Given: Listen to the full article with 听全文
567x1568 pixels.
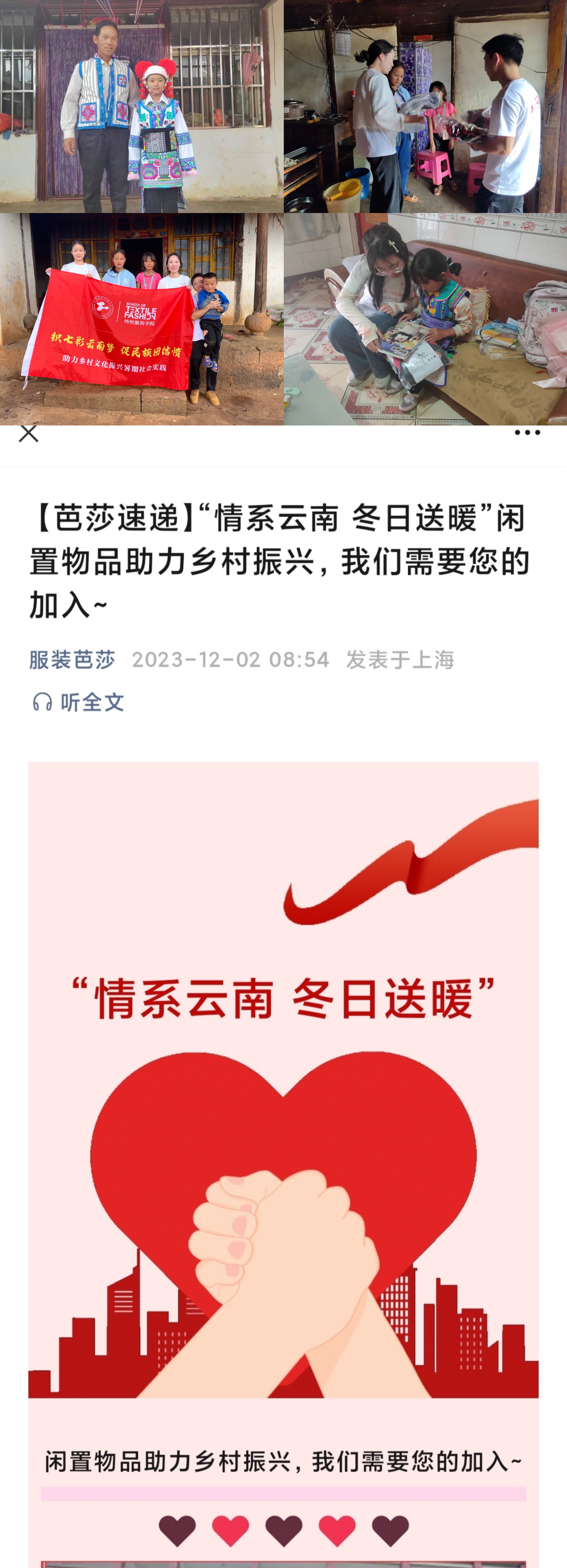Looking at the screenshot, I should [x=78, y=702].
